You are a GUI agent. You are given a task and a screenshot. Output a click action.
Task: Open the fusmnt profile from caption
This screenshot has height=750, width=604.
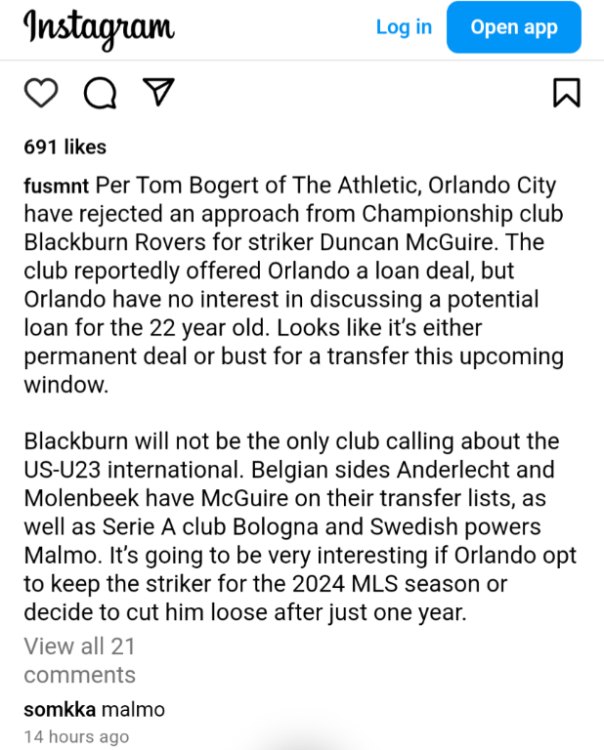coord(57,186)
